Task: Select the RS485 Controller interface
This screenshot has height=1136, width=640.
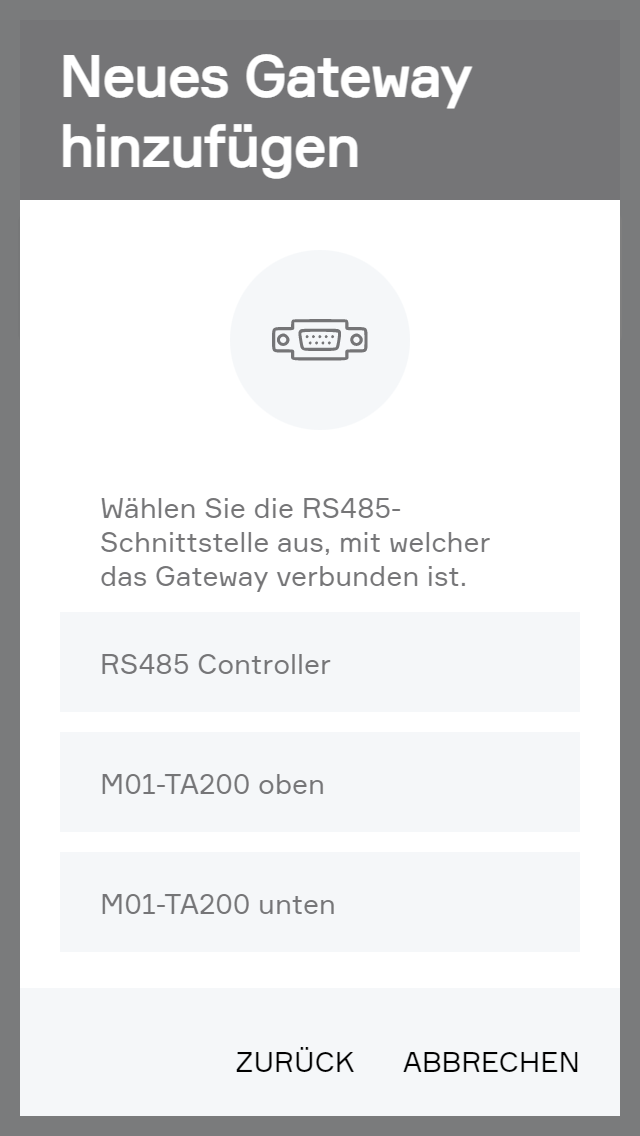Action: [319, 663]
